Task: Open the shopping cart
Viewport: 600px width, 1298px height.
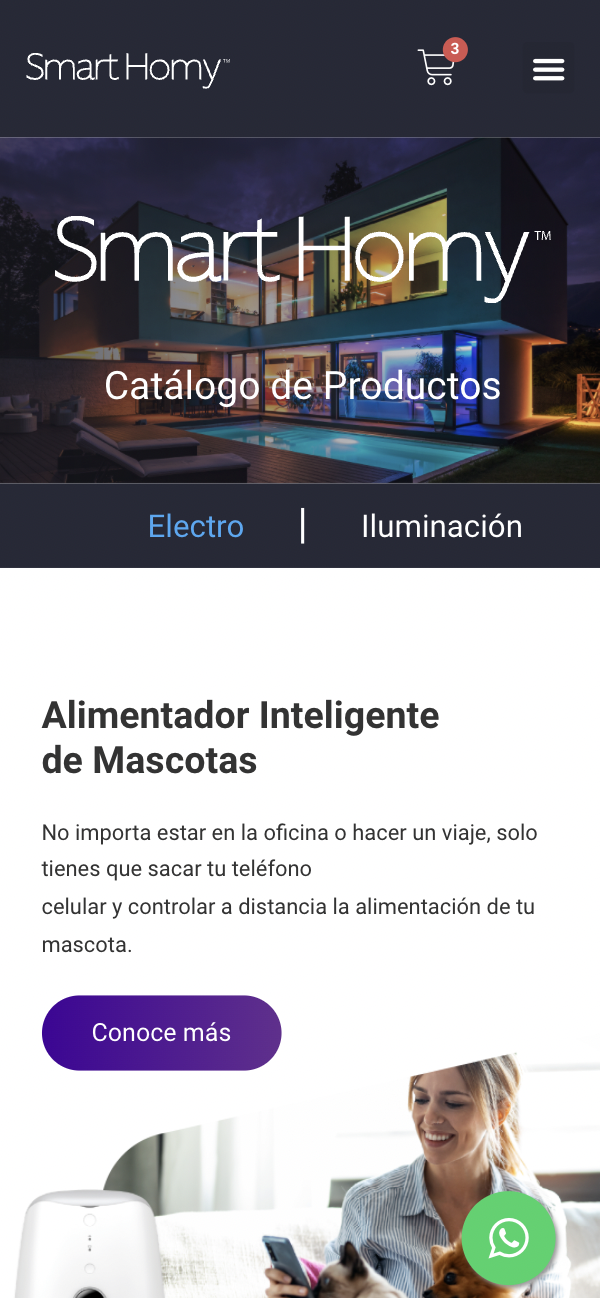Action: (x=437, y=67)
